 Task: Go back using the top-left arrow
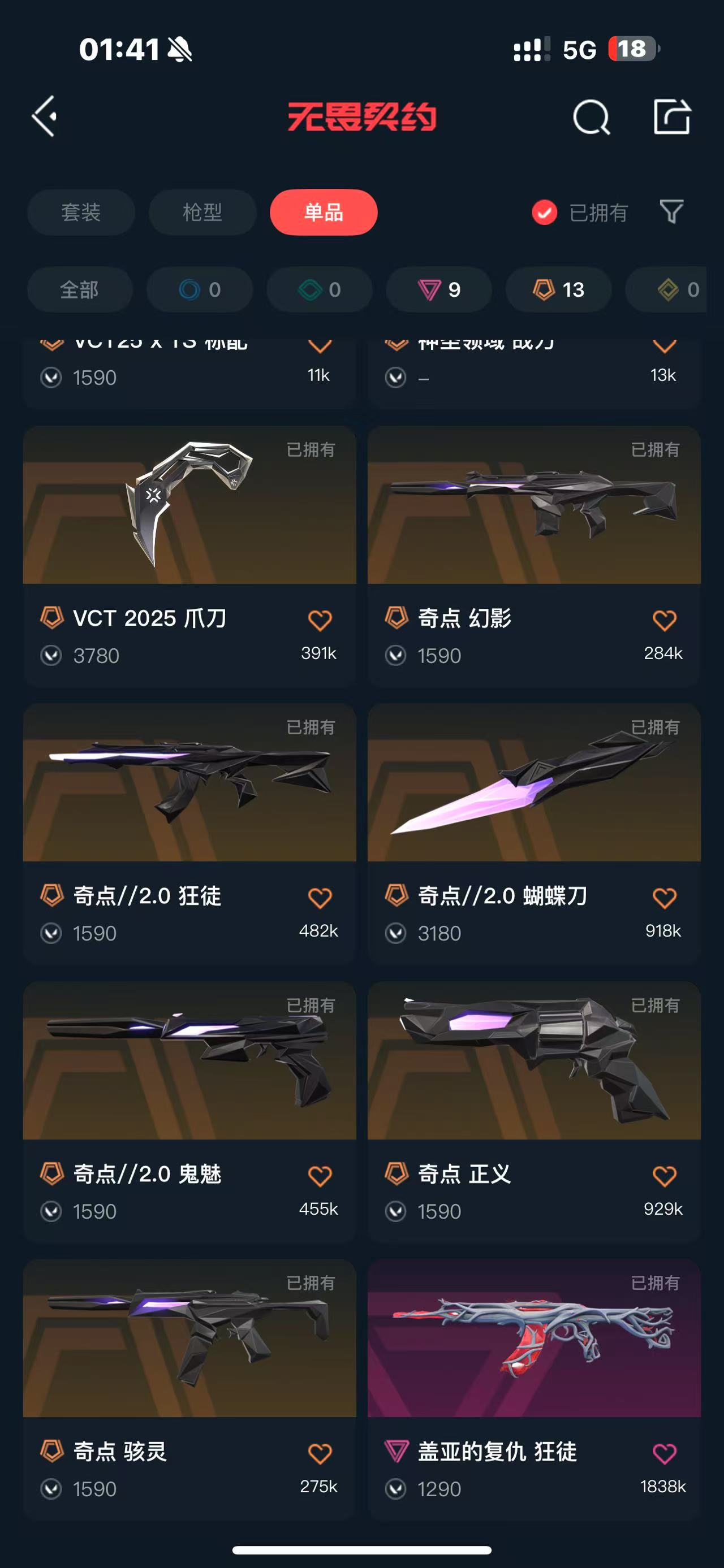coord(45,116)
